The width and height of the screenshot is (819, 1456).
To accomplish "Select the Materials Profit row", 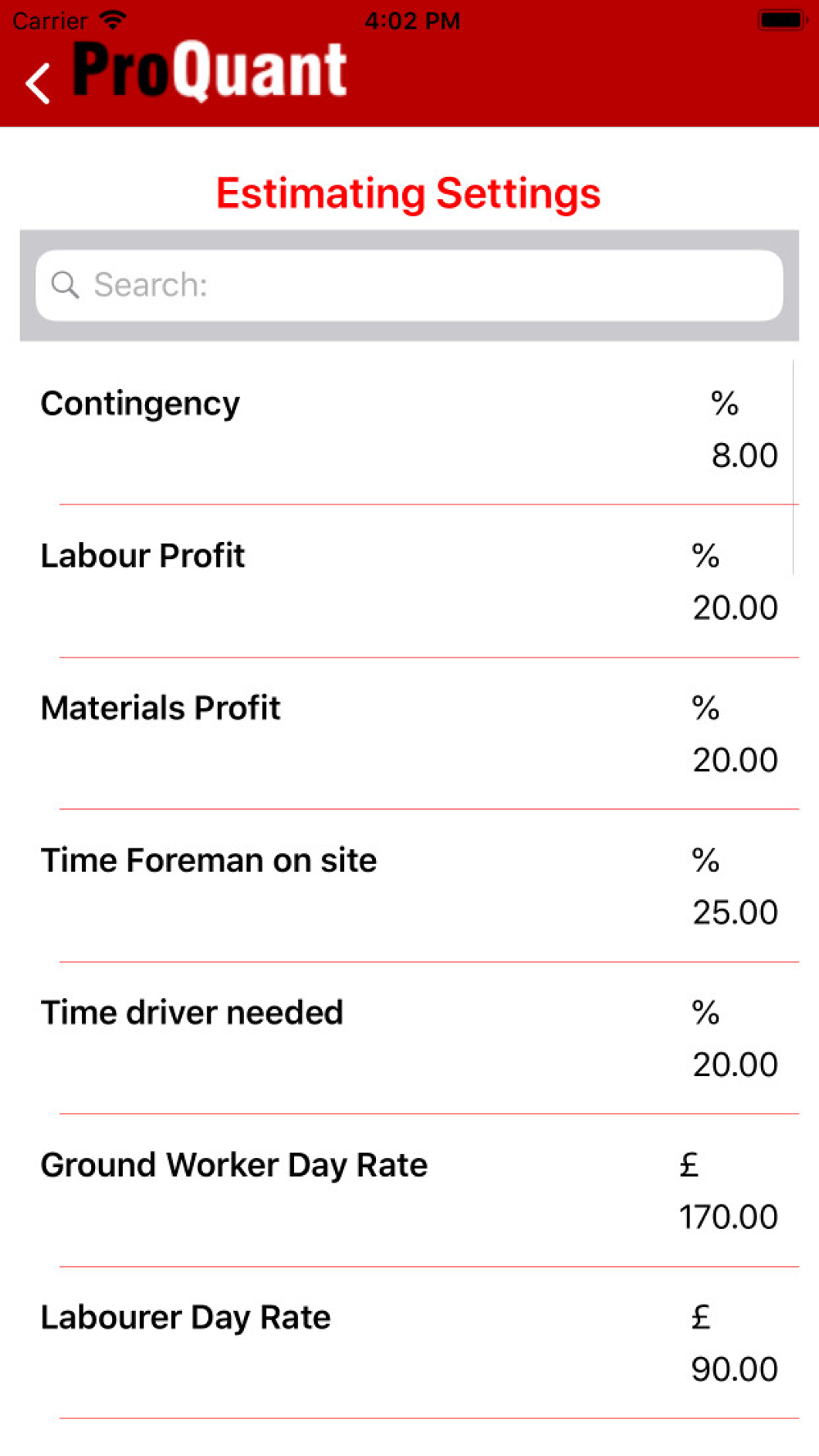I will point(409,734).
